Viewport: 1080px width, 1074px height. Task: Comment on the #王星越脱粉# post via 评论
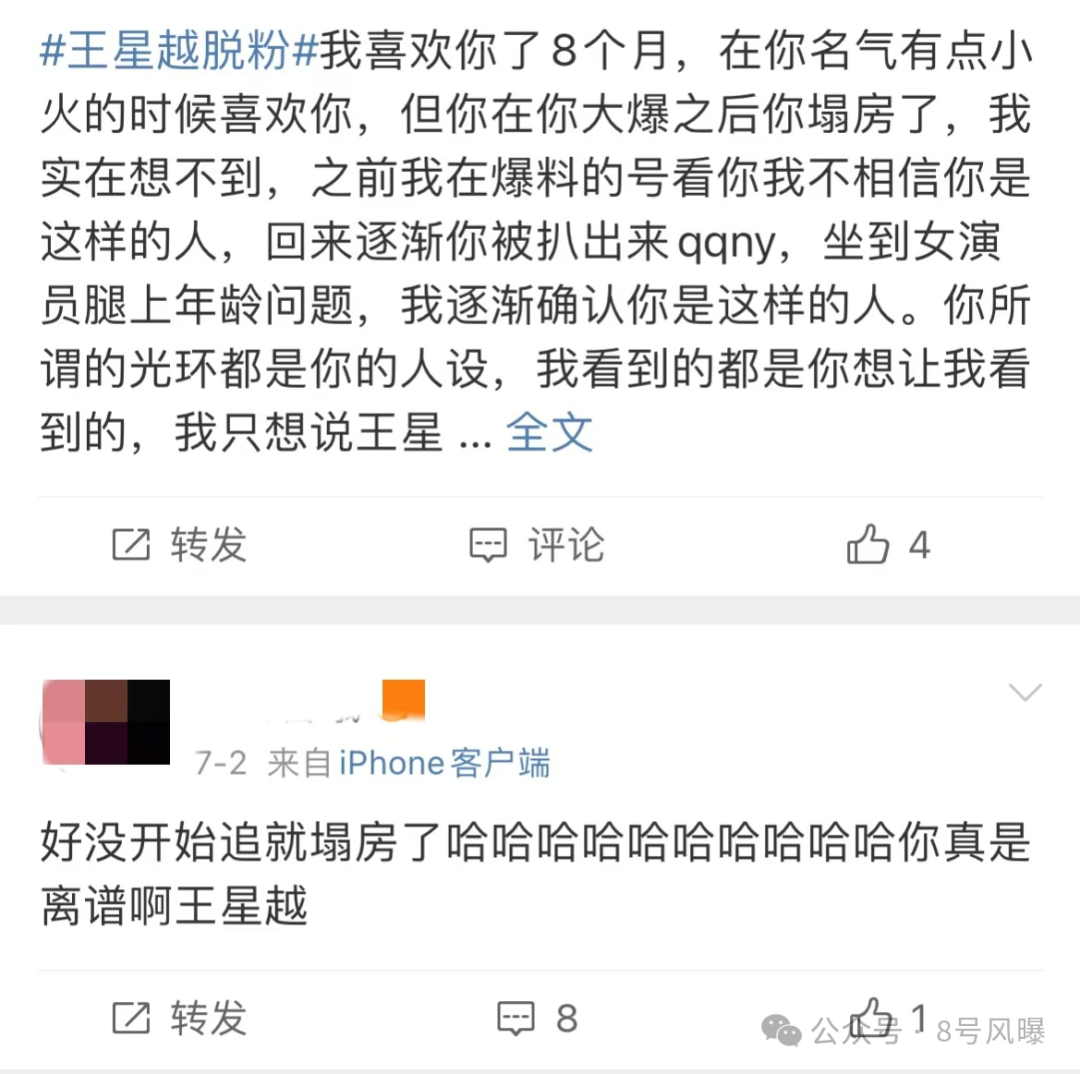point(537,546)
